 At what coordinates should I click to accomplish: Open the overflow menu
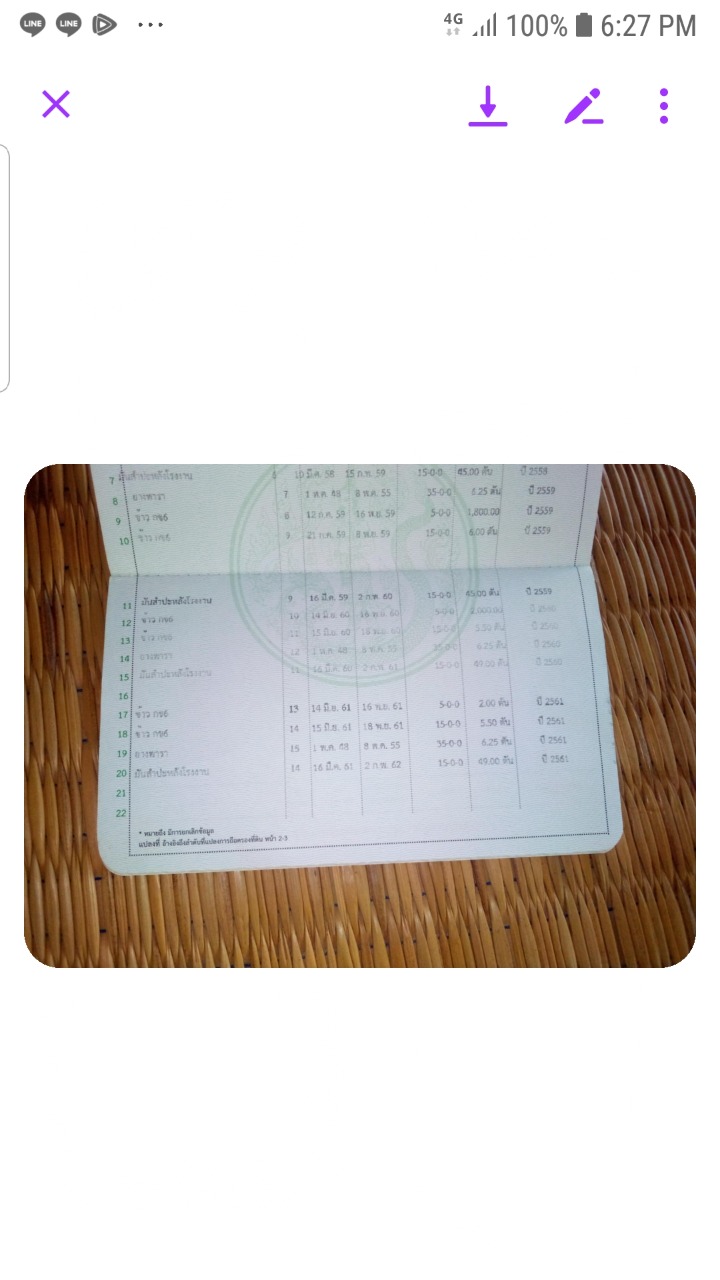pos(664,106)
